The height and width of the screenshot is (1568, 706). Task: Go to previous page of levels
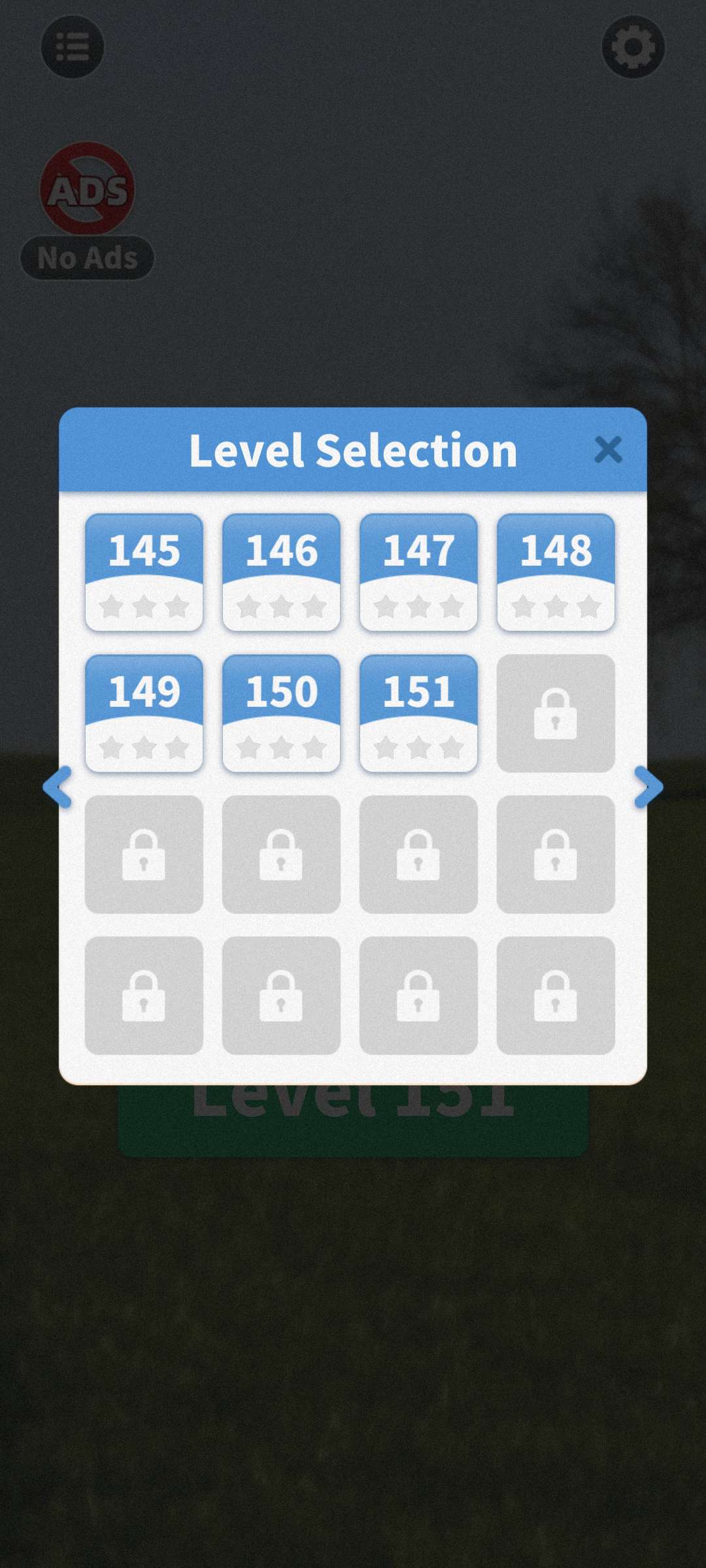pyautogui.click(x=58, y=787)
